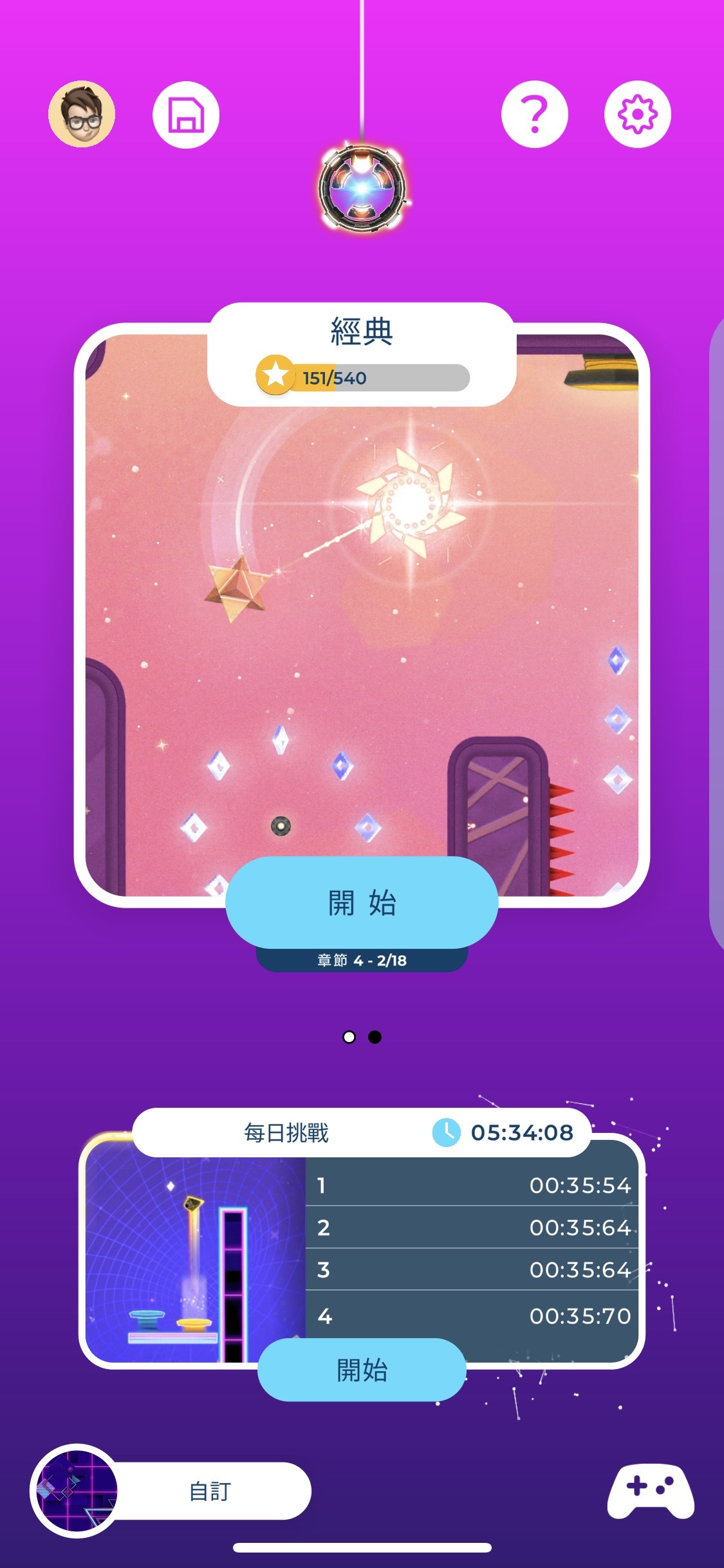Open the settings gear
Viewport: 724px width, 1568px height.
pos(637,115)
